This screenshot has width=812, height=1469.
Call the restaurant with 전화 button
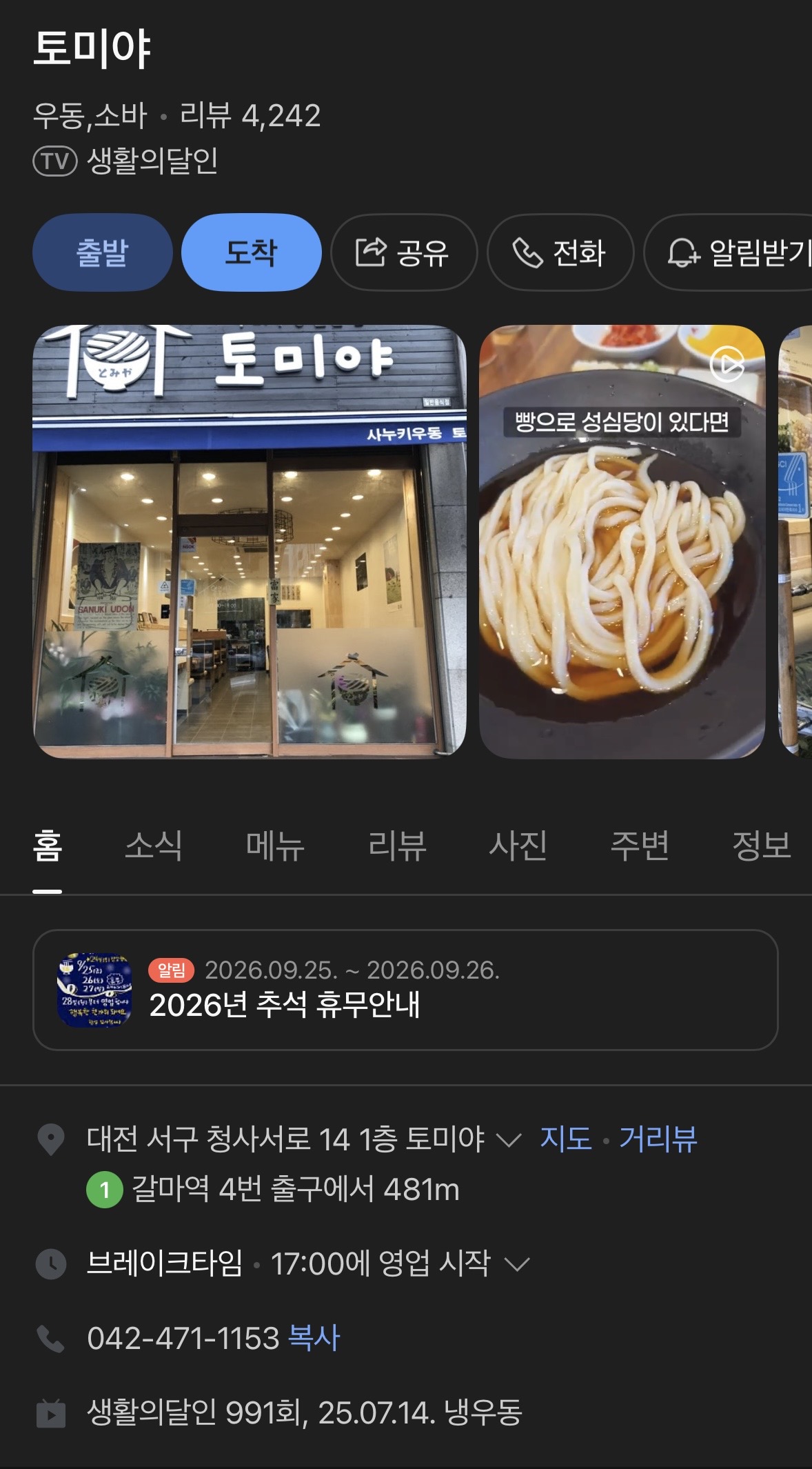(x=560, y=252)
